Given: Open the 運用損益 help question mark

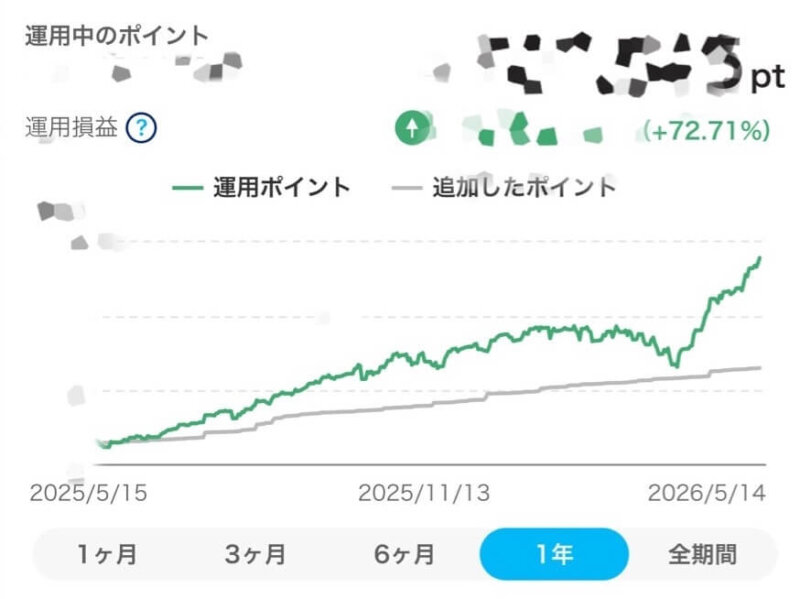Looking at the screenshot, I should [141, 128].
